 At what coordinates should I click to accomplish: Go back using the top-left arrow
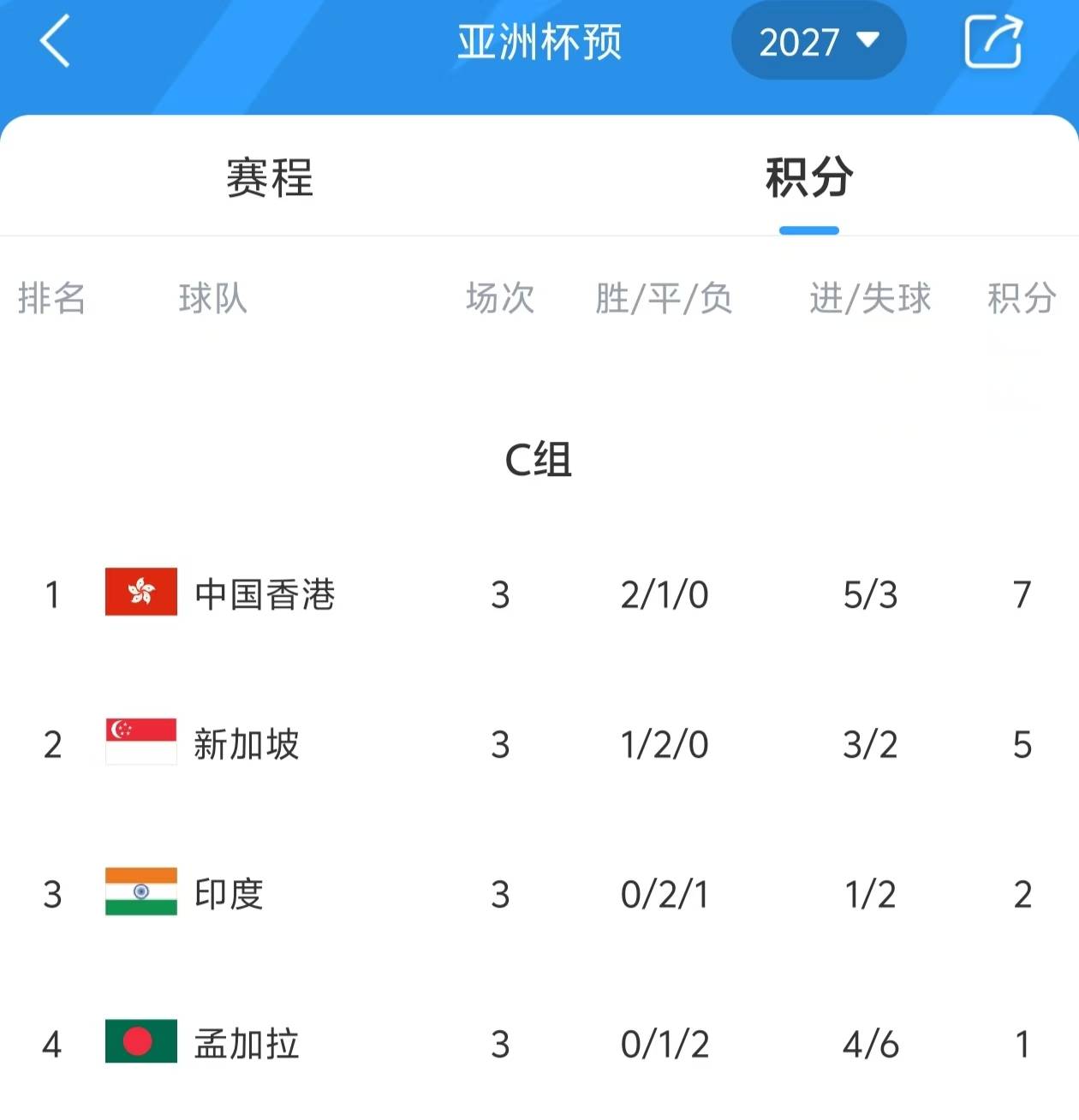click(x=55, y=41)
